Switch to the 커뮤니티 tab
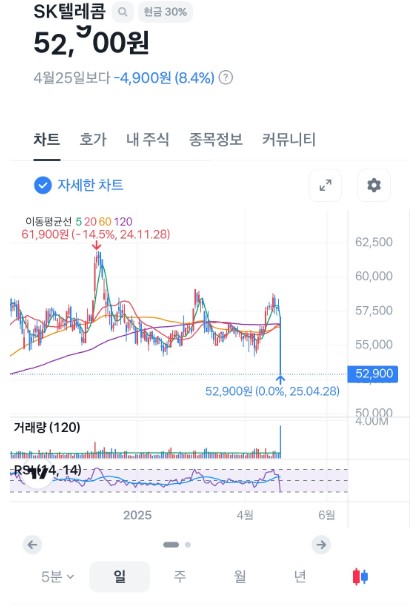 pyautogui.click(x=289, y=139)
